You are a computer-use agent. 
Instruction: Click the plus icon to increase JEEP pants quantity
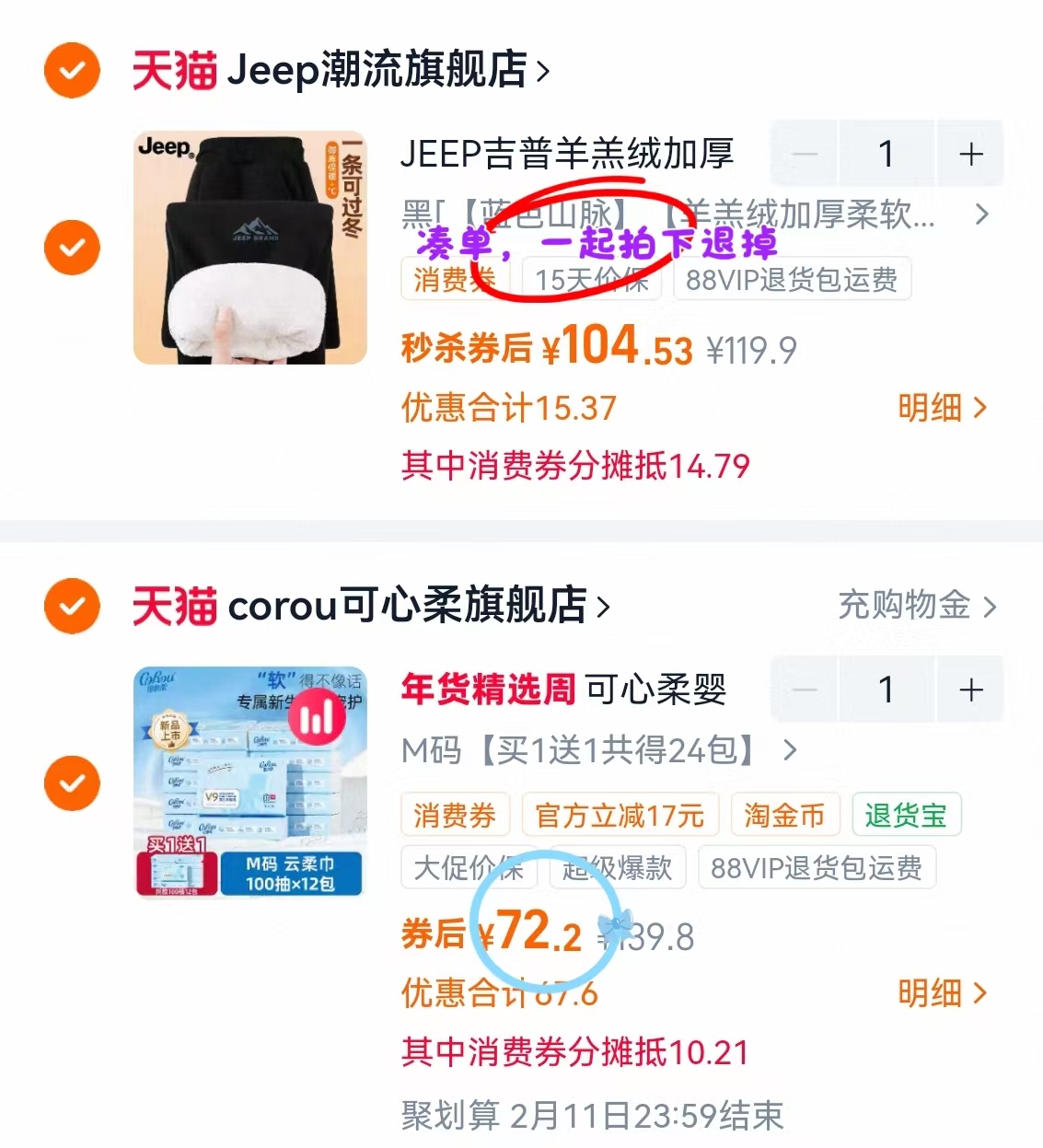pos(970,154)
